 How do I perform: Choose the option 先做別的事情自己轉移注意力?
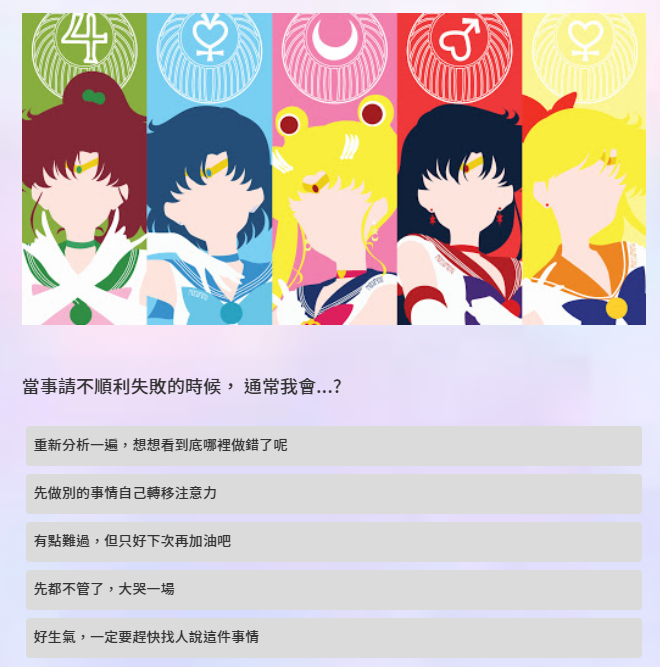[333, 493]
